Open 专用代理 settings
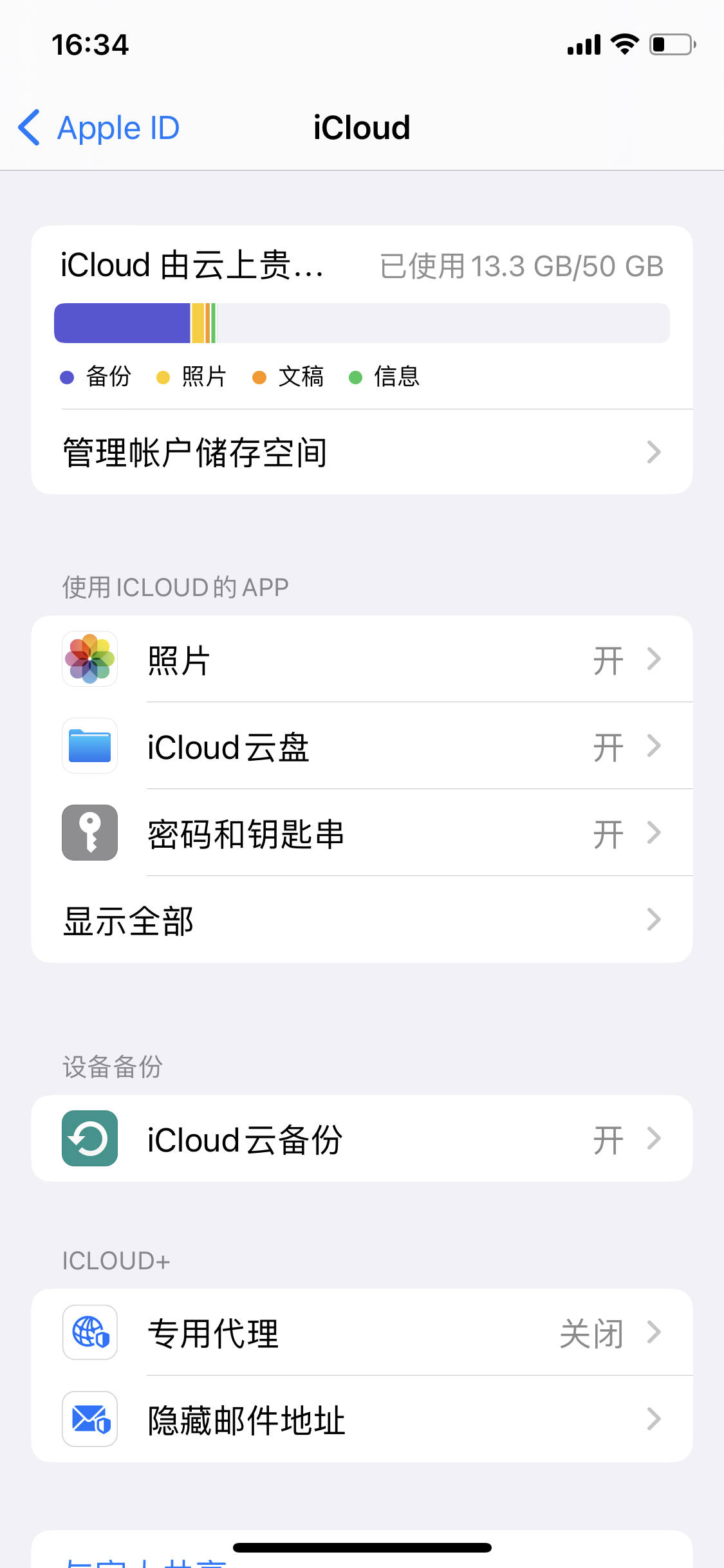This screenshot has height=1568, width=724. [362, 1332]
